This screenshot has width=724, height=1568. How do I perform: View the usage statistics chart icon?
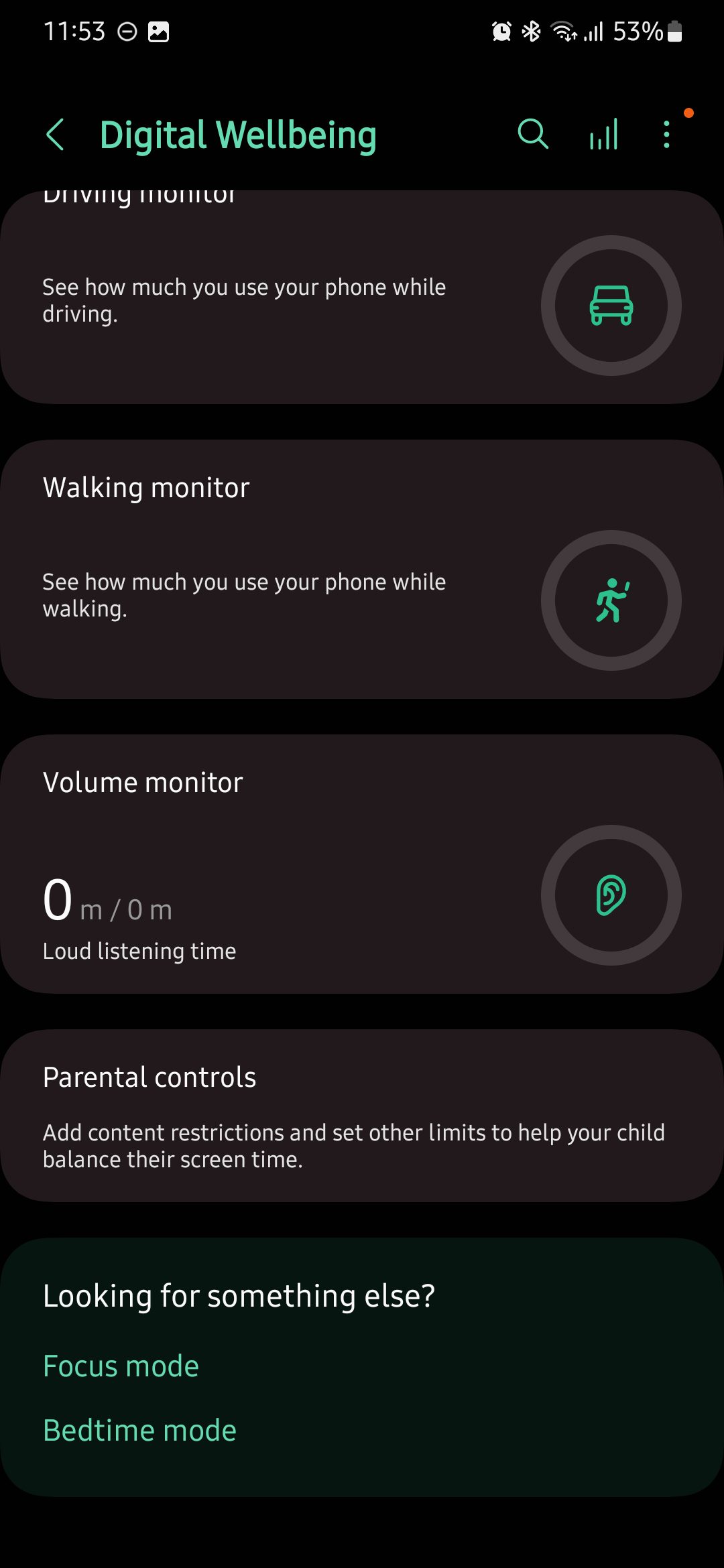603,135
